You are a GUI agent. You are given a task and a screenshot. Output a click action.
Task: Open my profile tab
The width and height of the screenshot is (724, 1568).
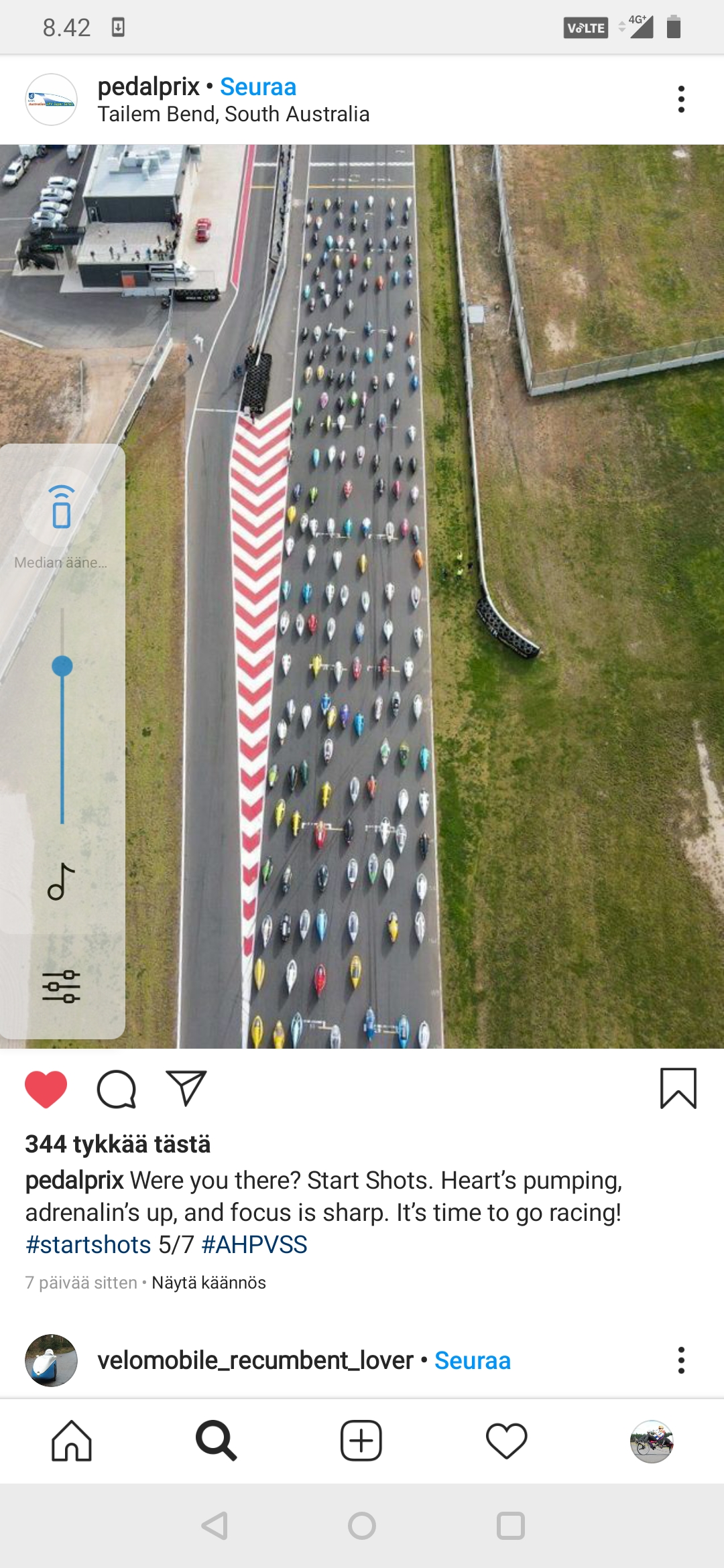pyautogui.click(x=652, y=1441)
